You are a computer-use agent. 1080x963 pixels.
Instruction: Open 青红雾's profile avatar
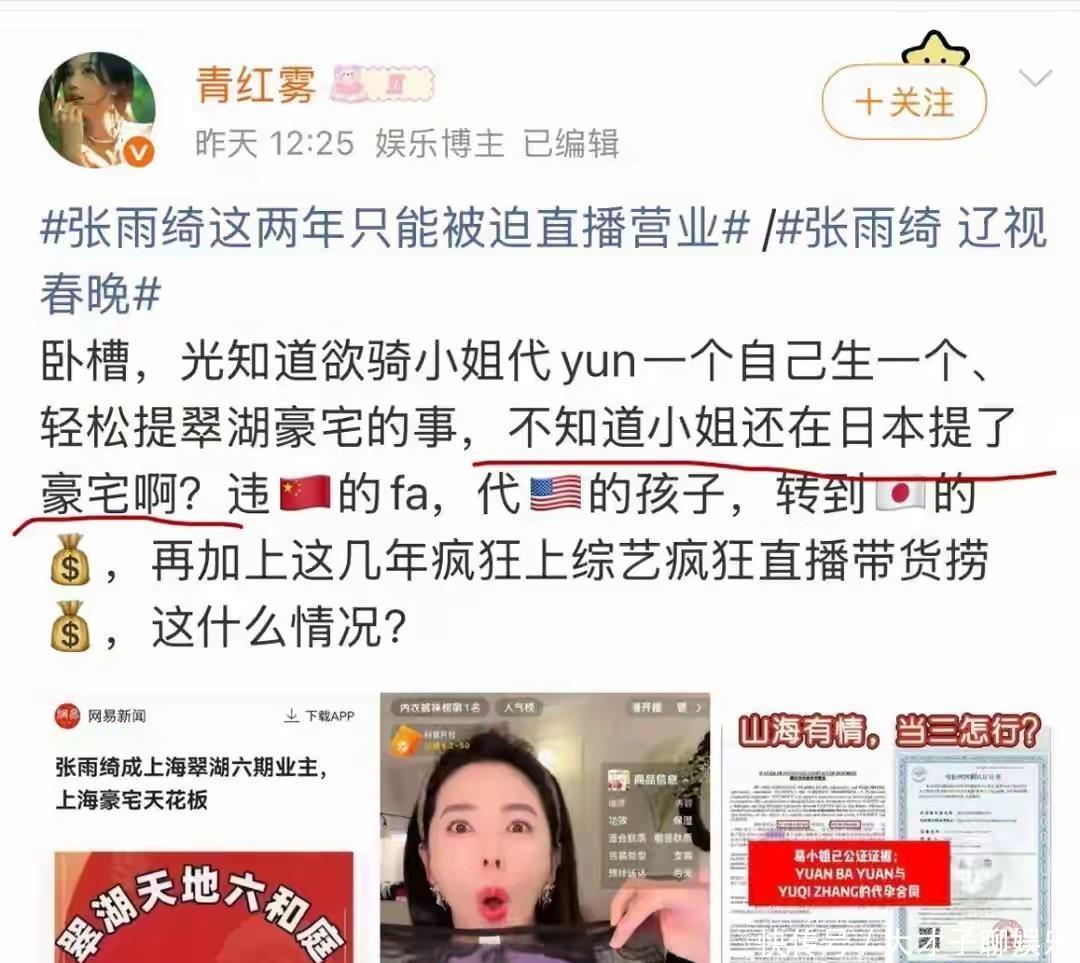(97, 110)
